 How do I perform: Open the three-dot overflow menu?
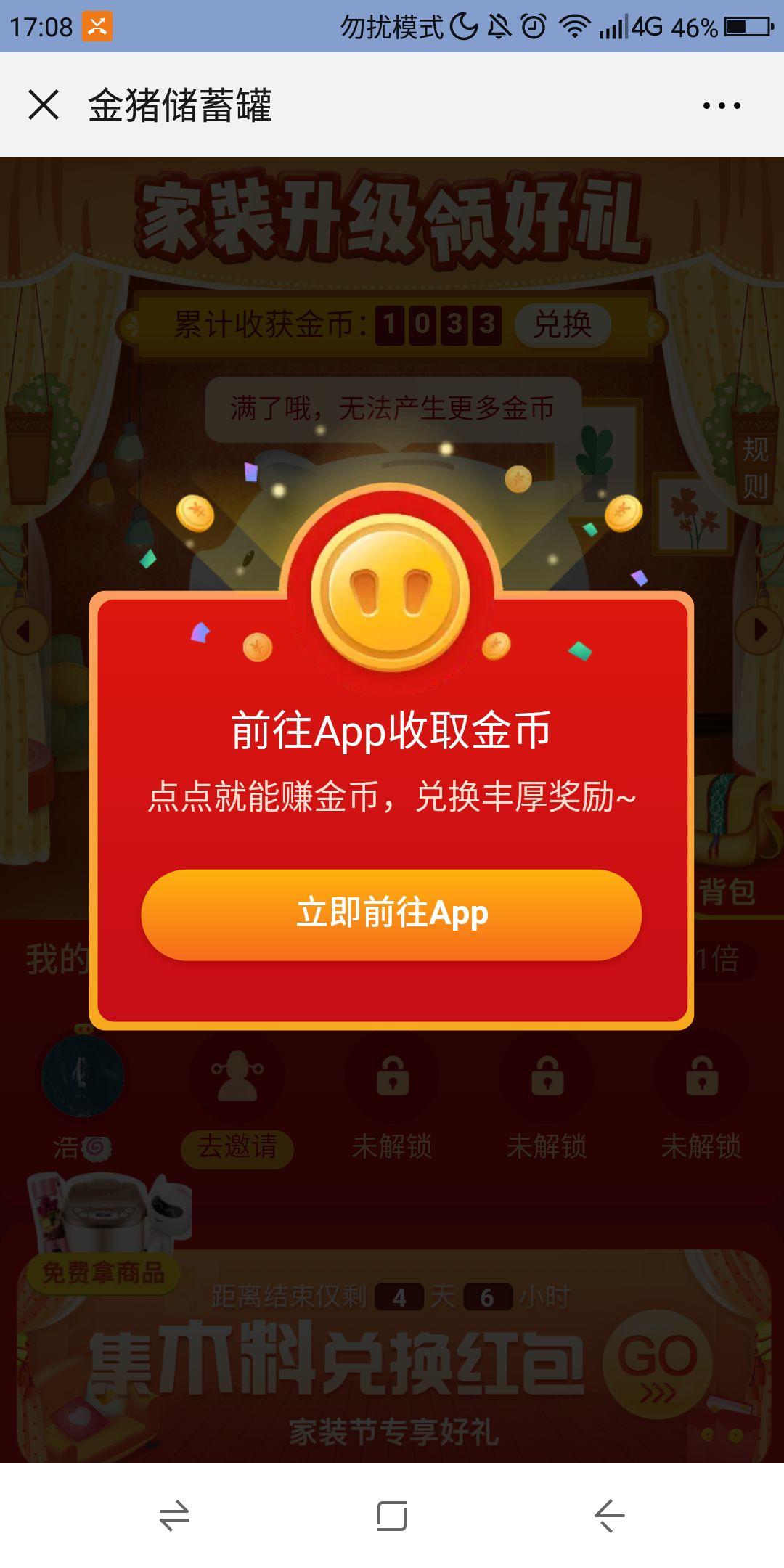[722, 106]
